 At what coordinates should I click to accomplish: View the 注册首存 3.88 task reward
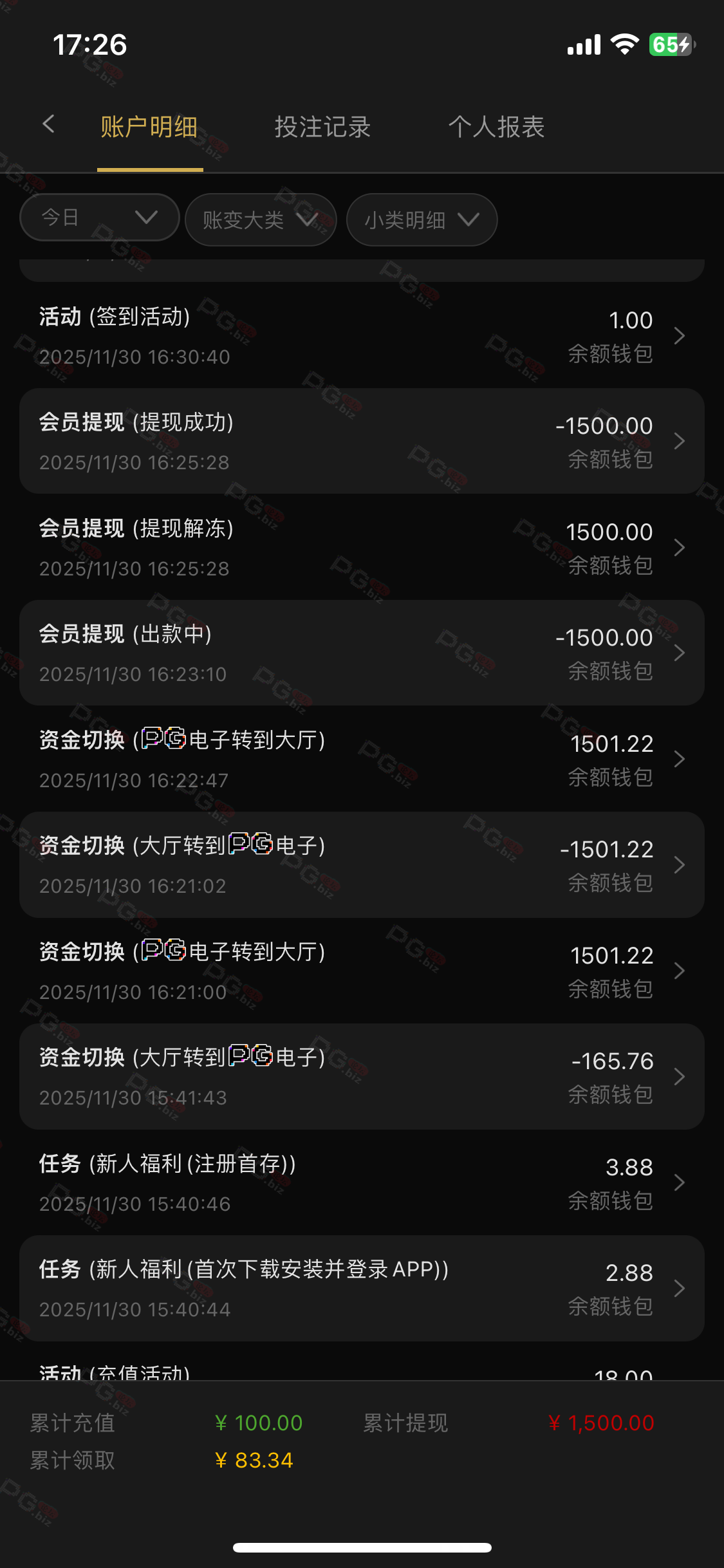pos(362,1182)
